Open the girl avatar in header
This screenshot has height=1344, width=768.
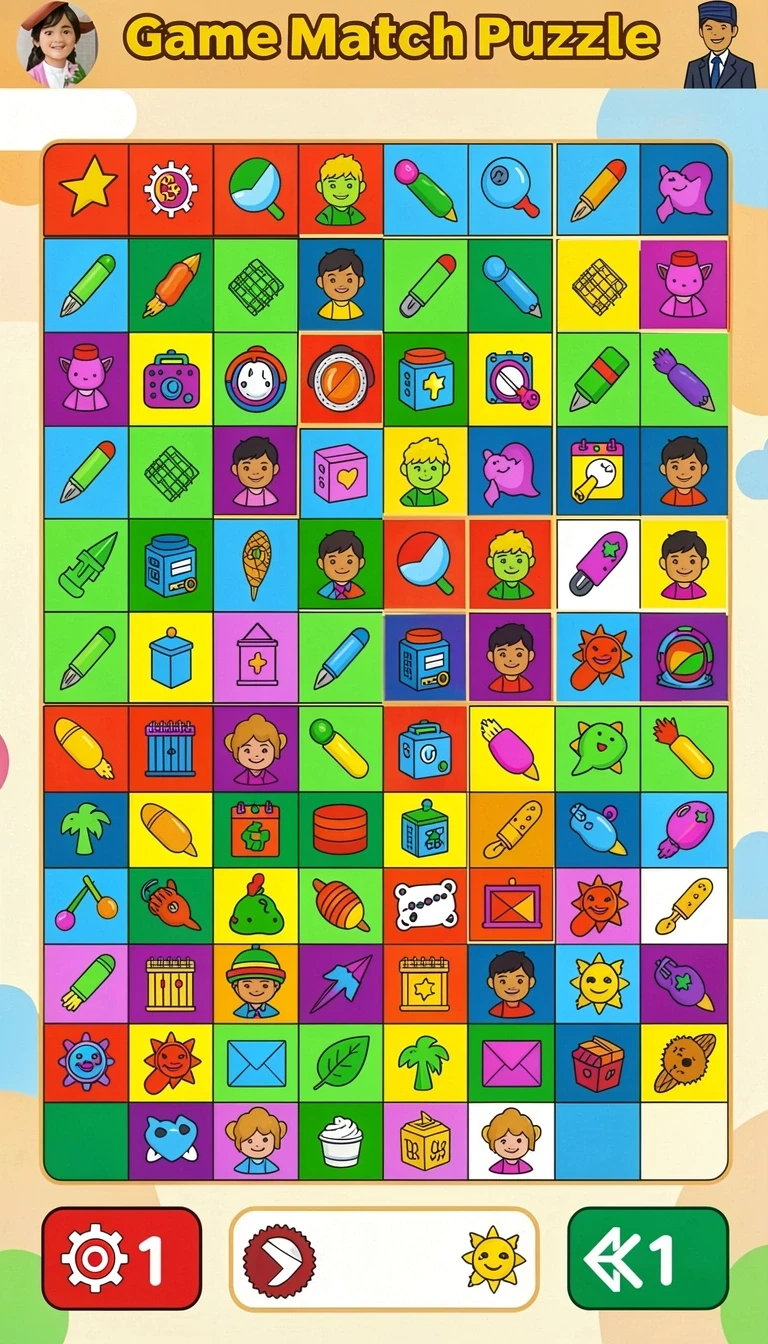(x=56, y=44)
